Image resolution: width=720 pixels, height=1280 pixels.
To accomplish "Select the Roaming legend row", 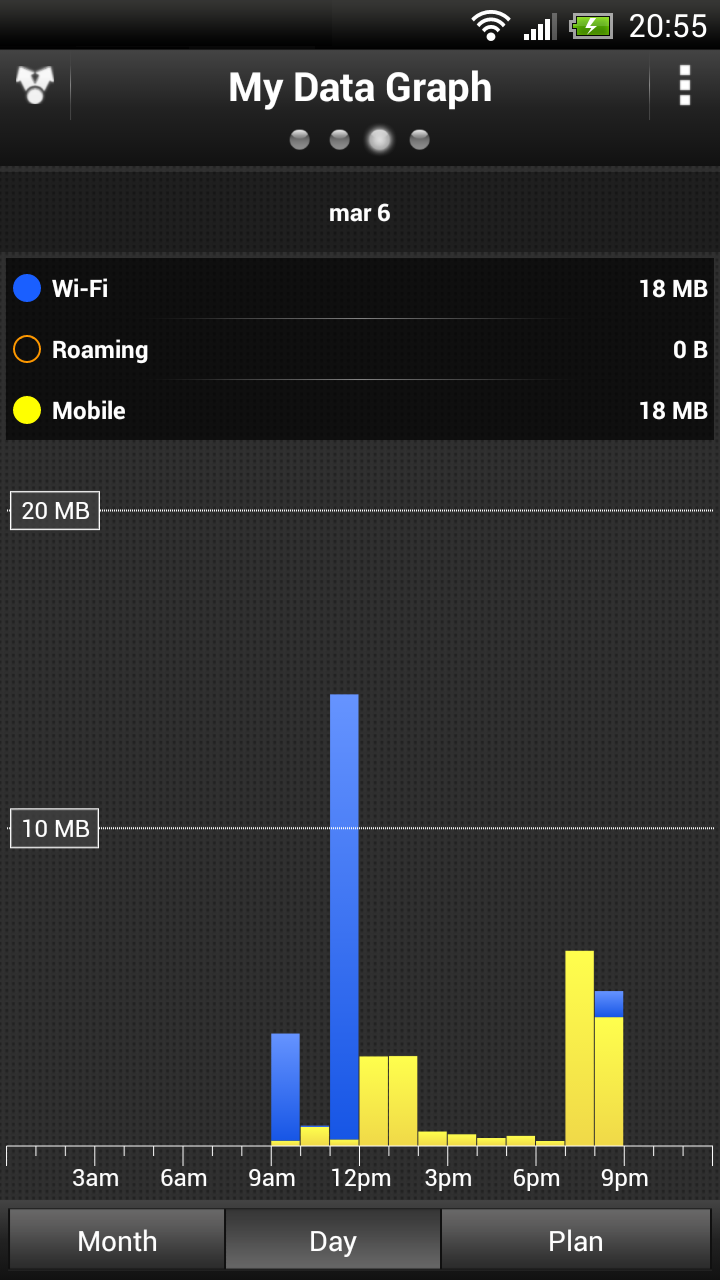I will click(x=360, y=350).
